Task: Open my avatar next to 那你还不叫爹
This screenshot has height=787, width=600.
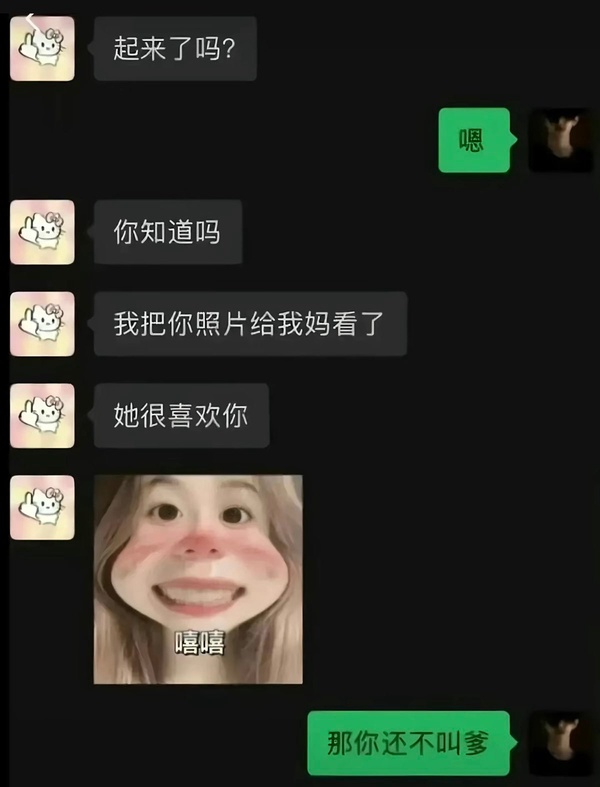Action: tap(560, 743)
